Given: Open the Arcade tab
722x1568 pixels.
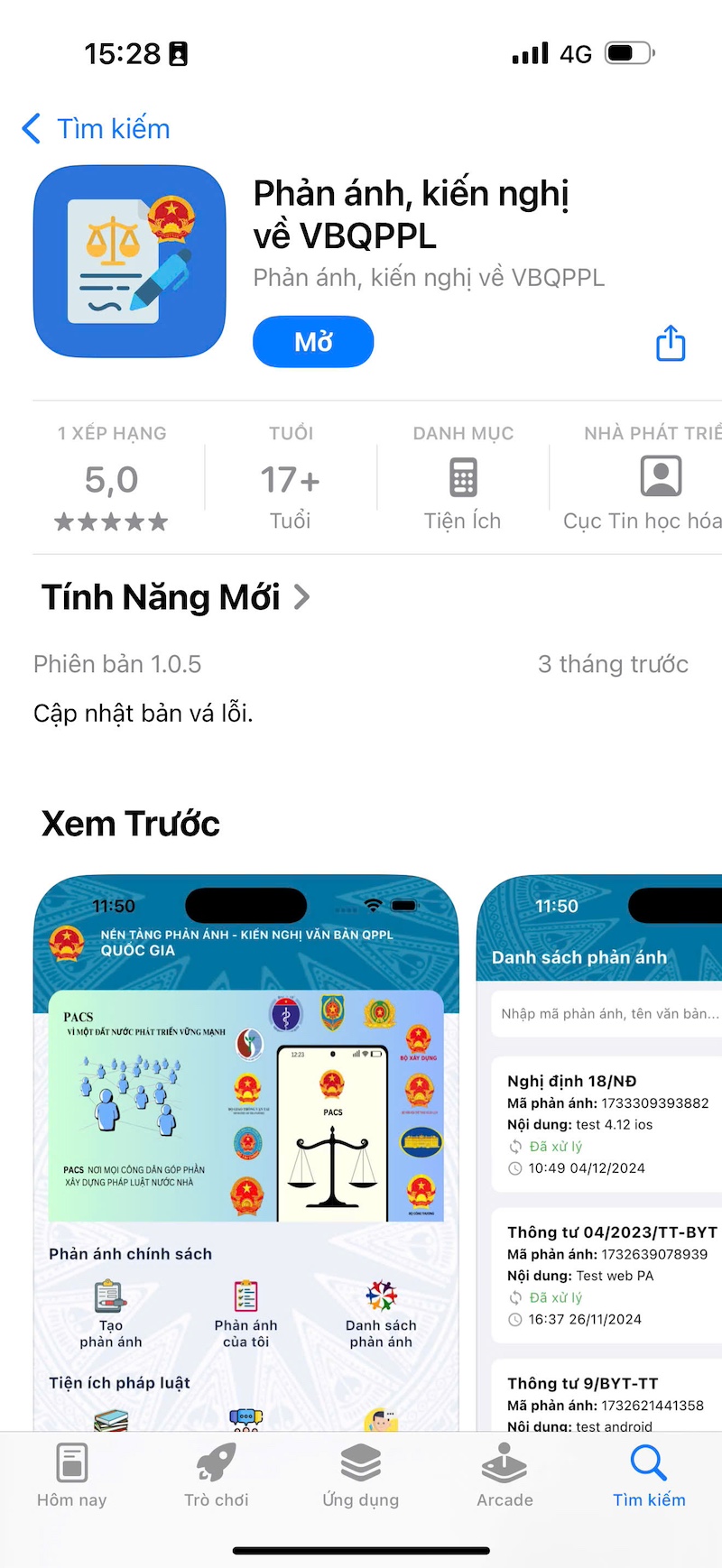Looking at the screenshot, I should coord(504,1474).
